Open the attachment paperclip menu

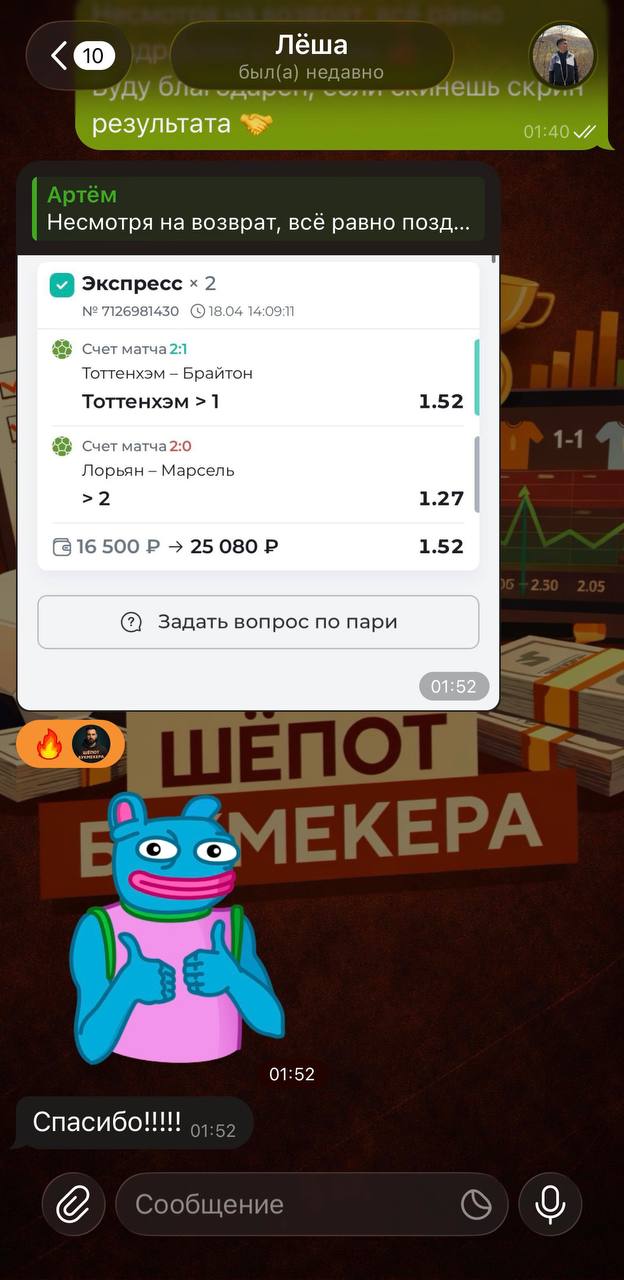[73, 1204]
